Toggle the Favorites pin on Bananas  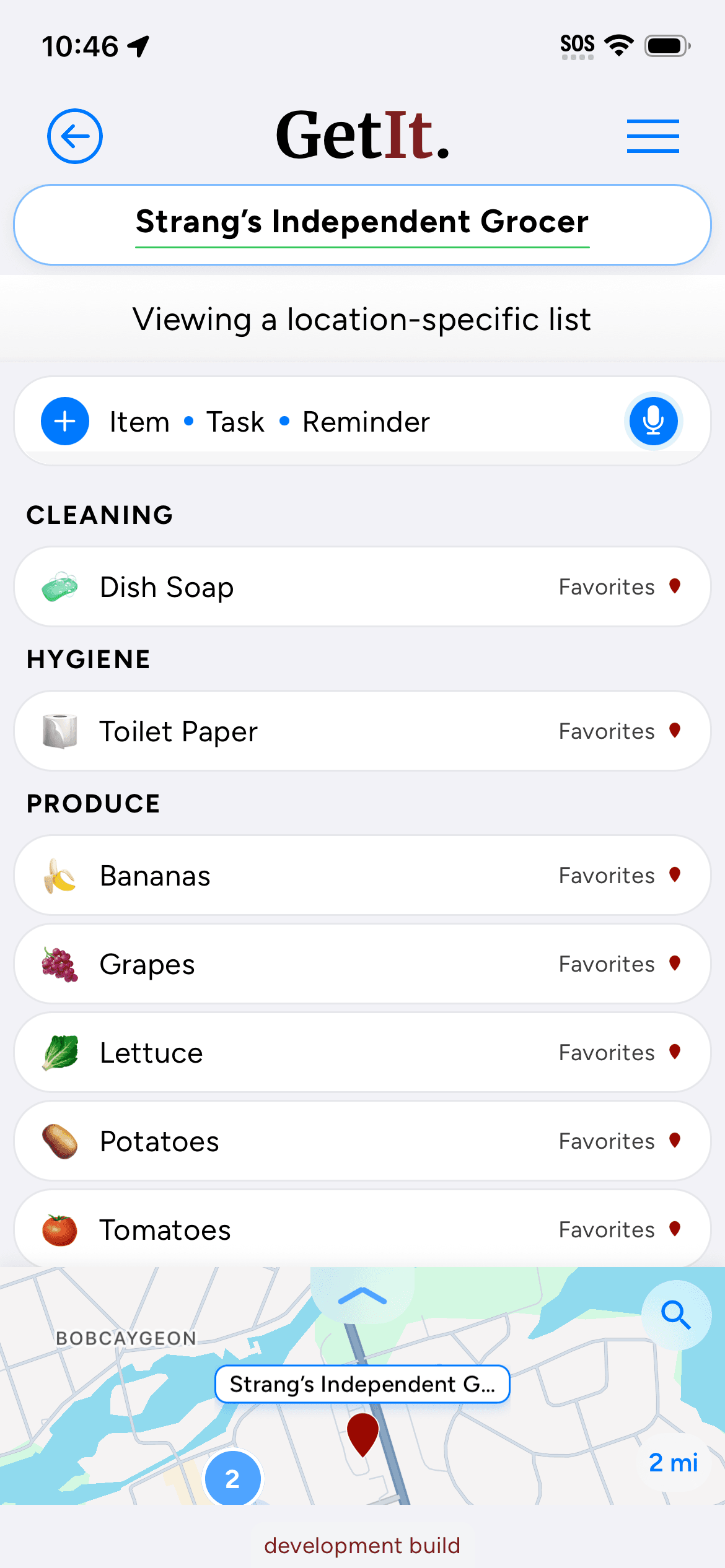676,875
